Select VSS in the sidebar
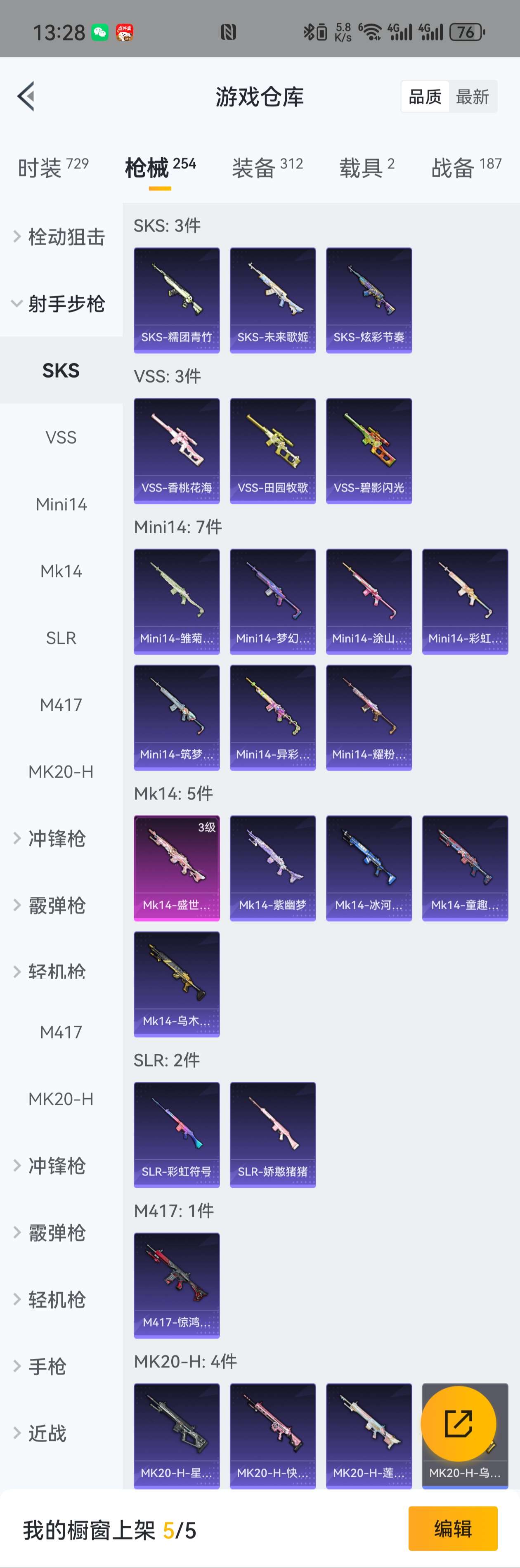The image size is (520, 1568). pos(61,437)
